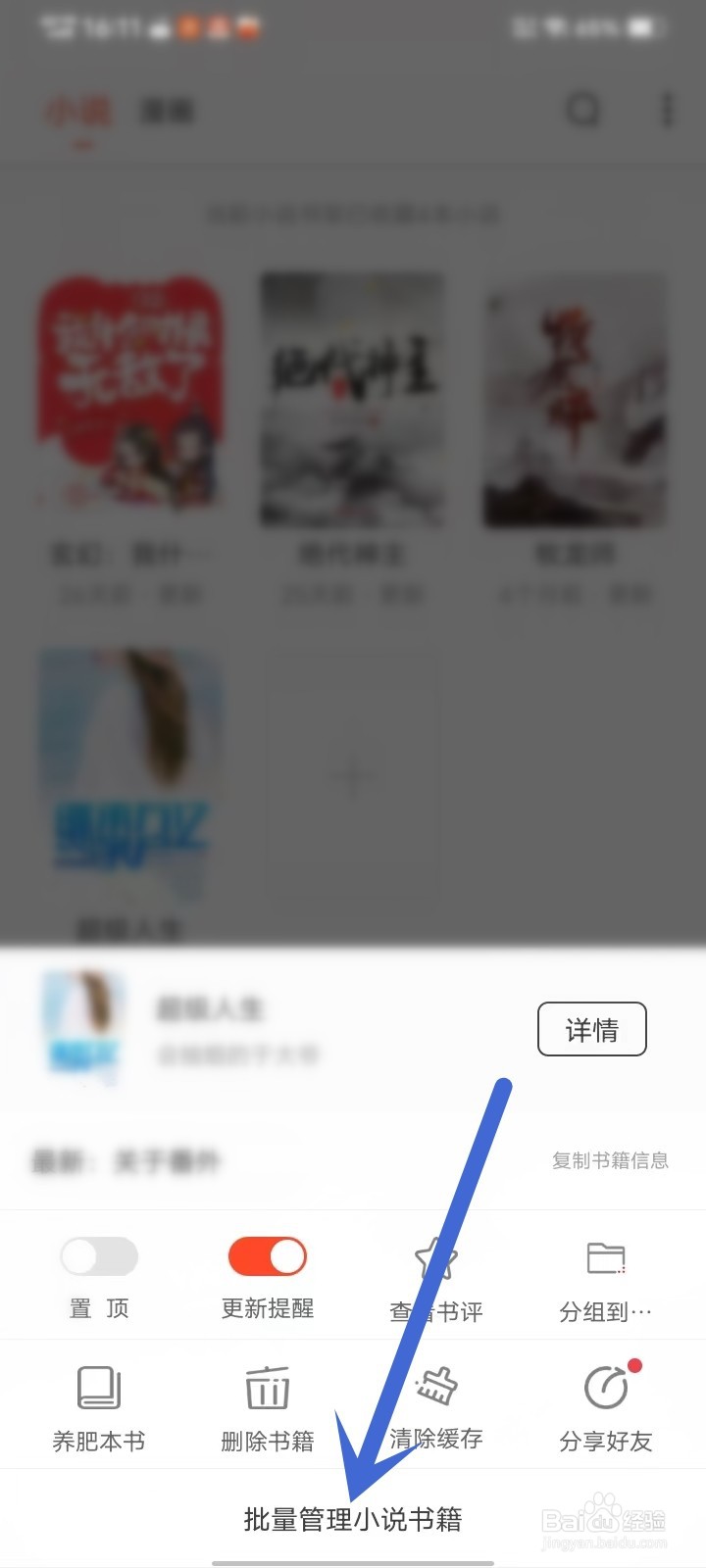Tap the 超级人生 book cover thumbnail

point(81,1022)
